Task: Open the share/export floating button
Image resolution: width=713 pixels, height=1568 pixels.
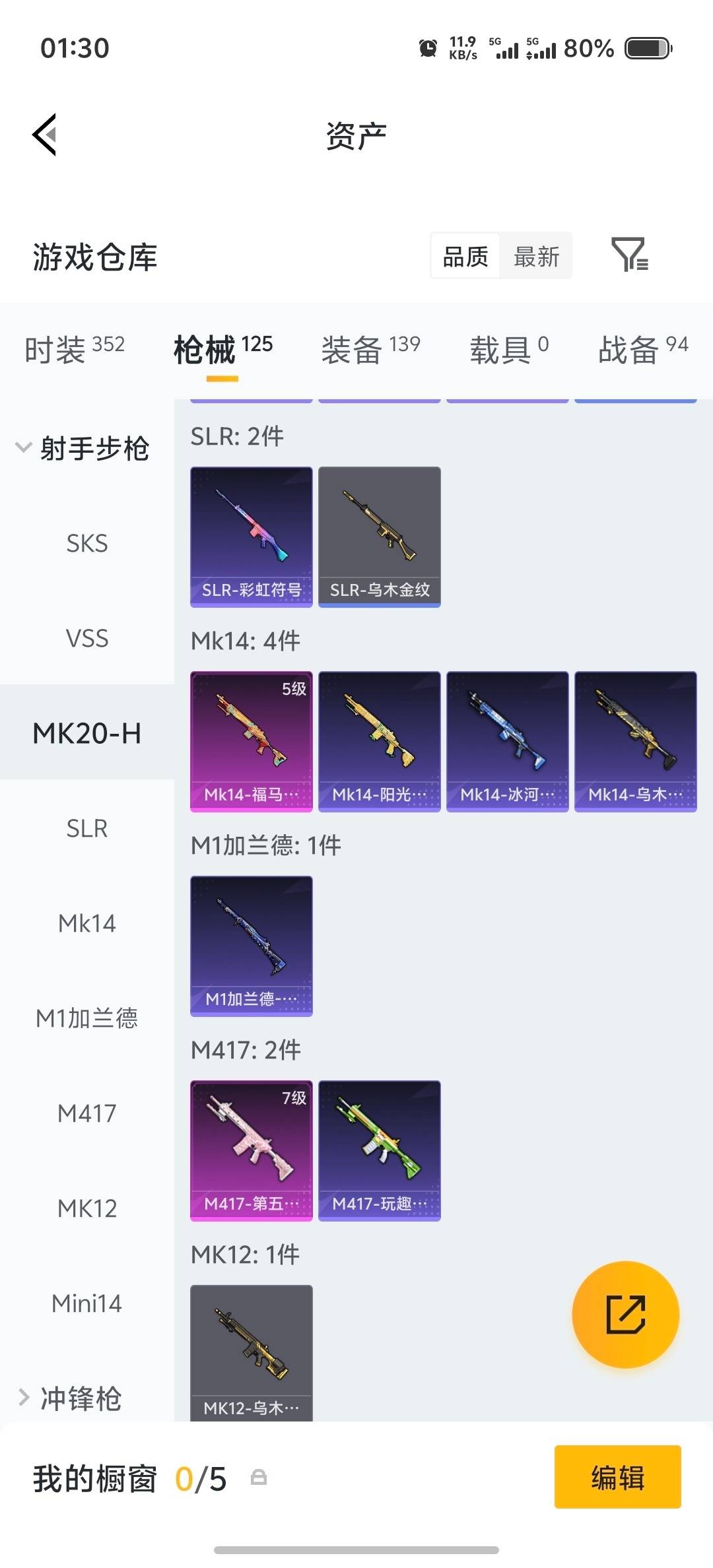Action: (625, 1315)
